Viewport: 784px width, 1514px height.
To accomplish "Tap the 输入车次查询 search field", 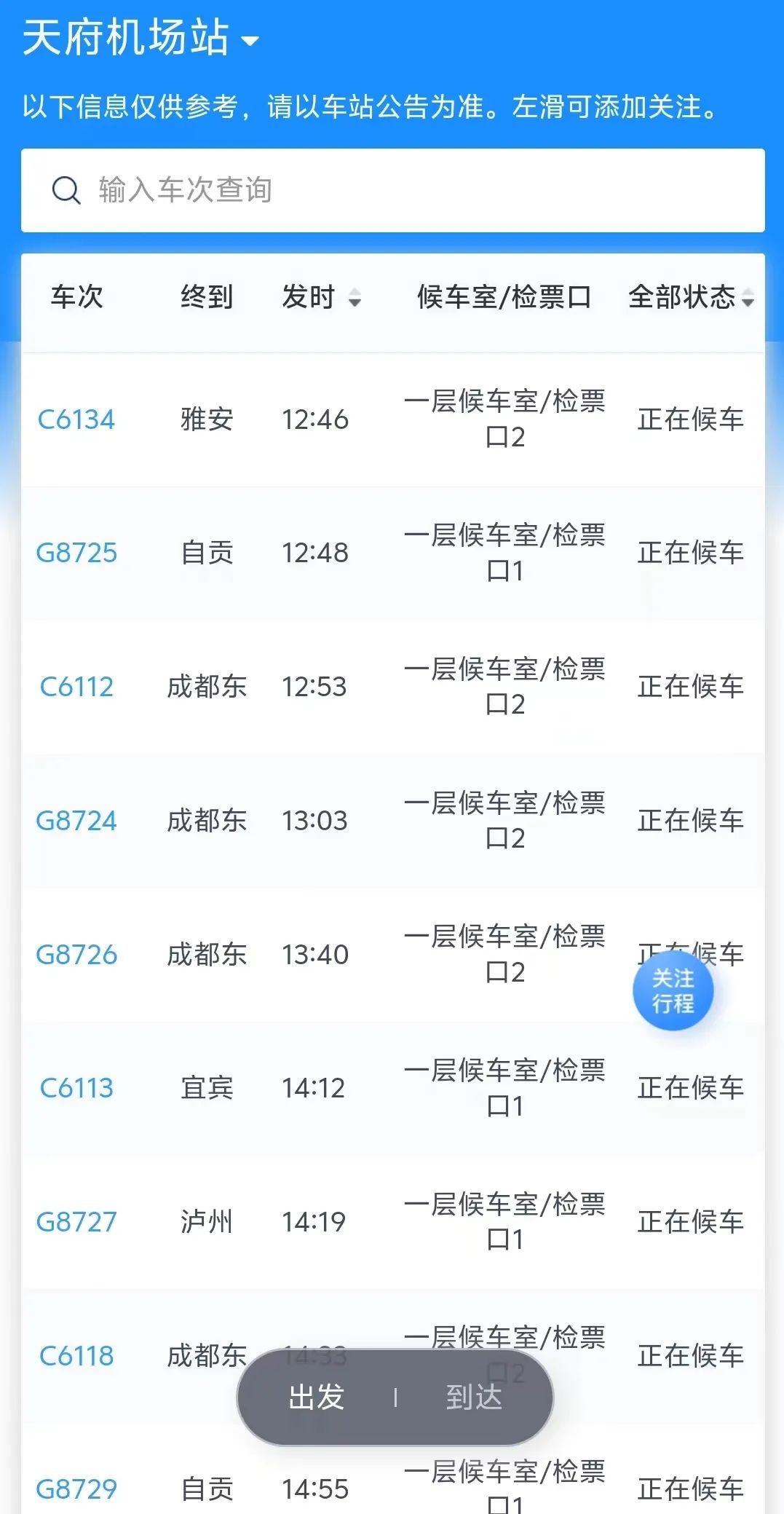I will pos(393,191).
